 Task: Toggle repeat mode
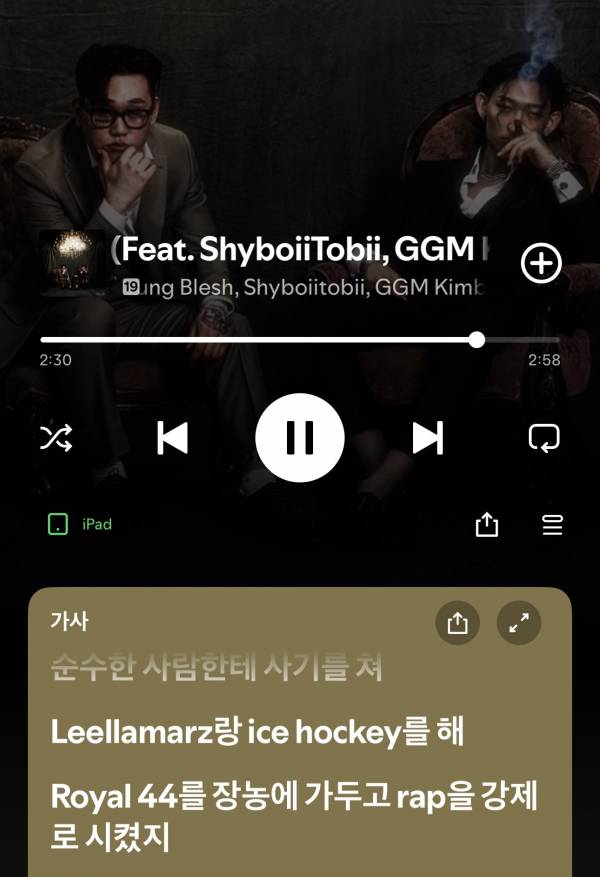click(x=544, y=438)
